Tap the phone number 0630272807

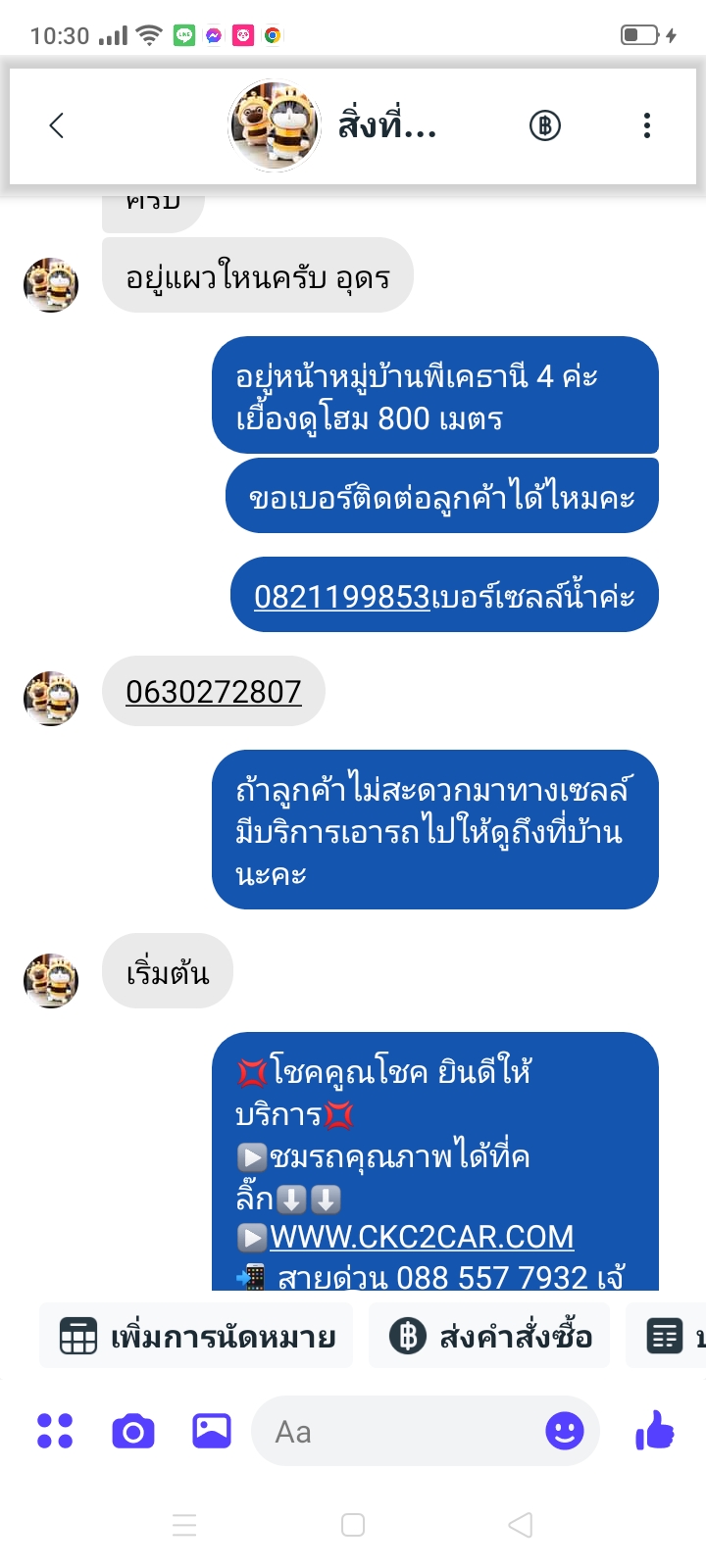[214, 692]
